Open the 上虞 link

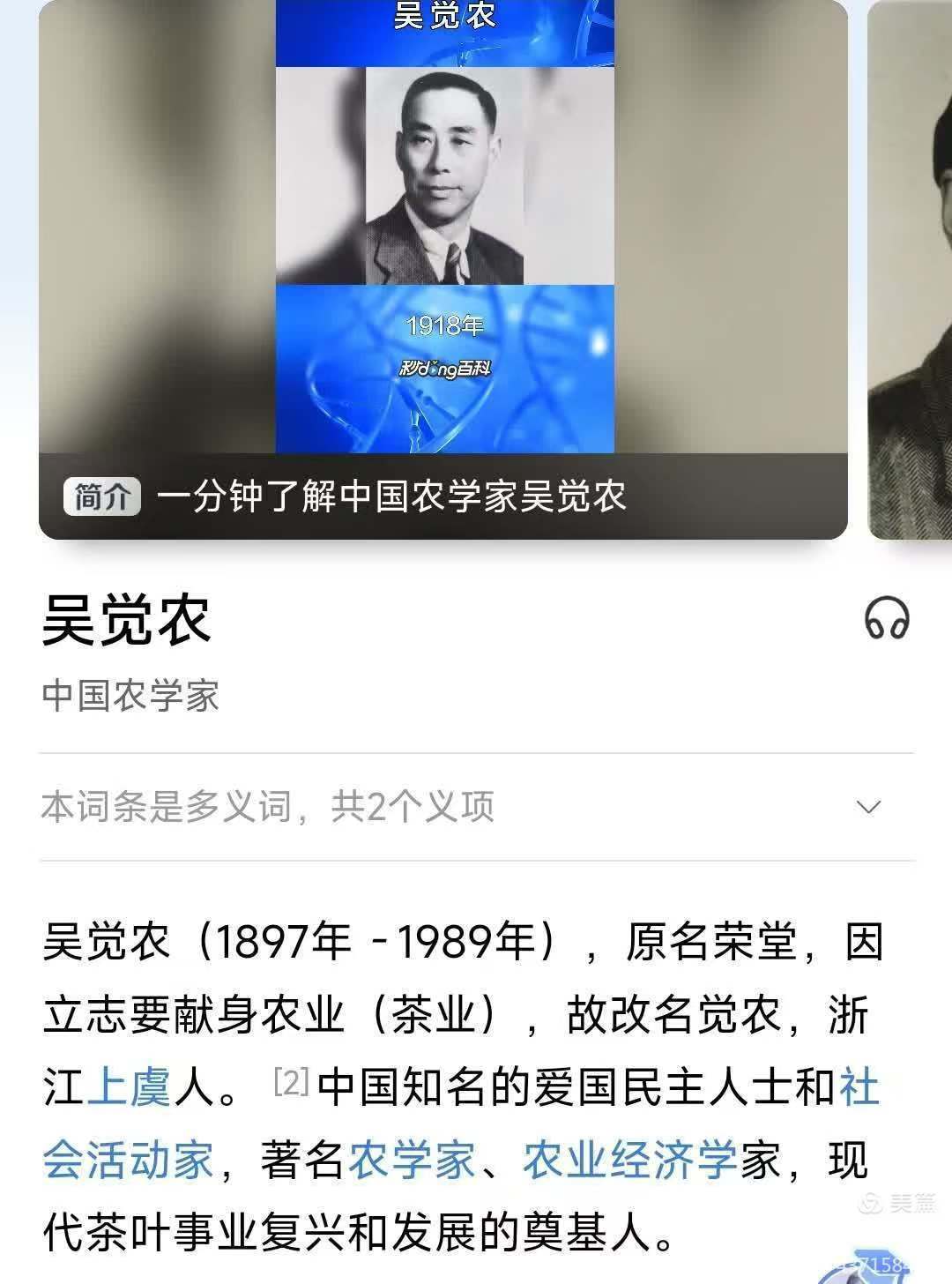tap(129, 1087)
